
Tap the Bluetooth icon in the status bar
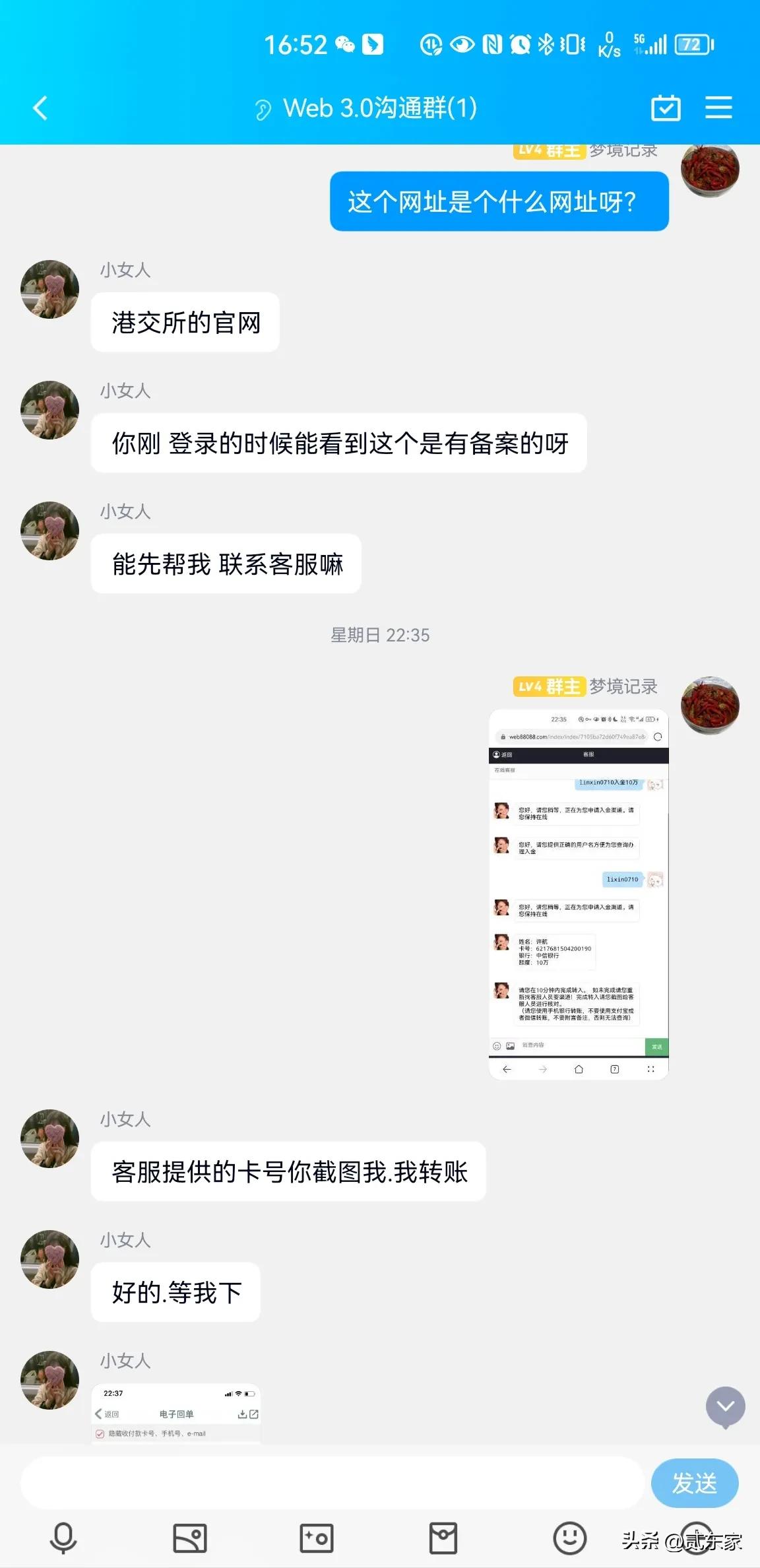pyautogui.click(x=545, y=44)
